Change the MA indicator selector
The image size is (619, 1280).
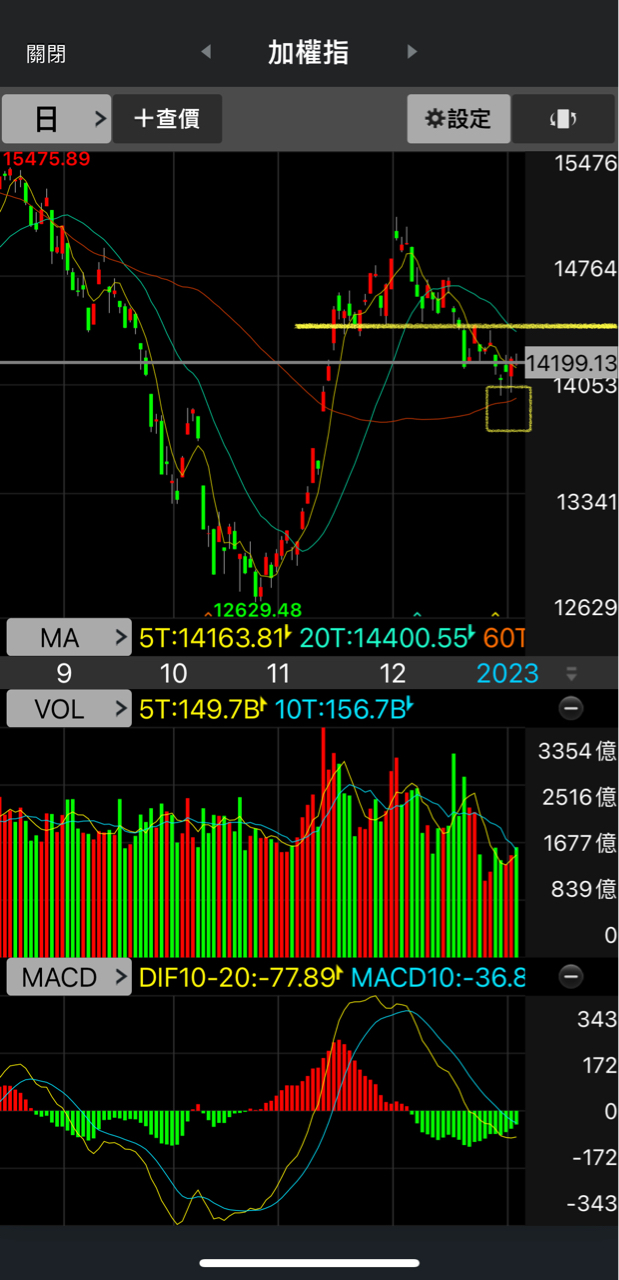point(69,637)
